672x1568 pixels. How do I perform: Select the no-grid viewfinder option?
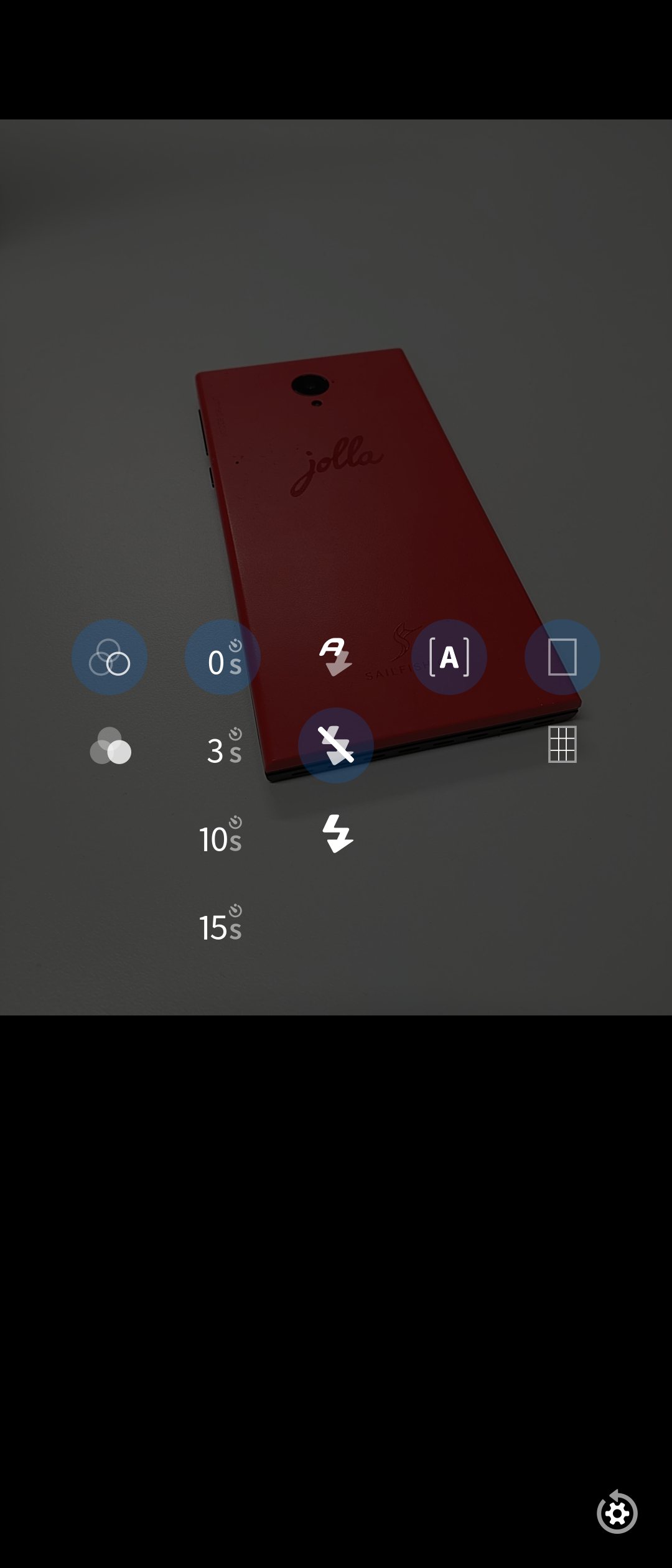click(x=562, y=657)
